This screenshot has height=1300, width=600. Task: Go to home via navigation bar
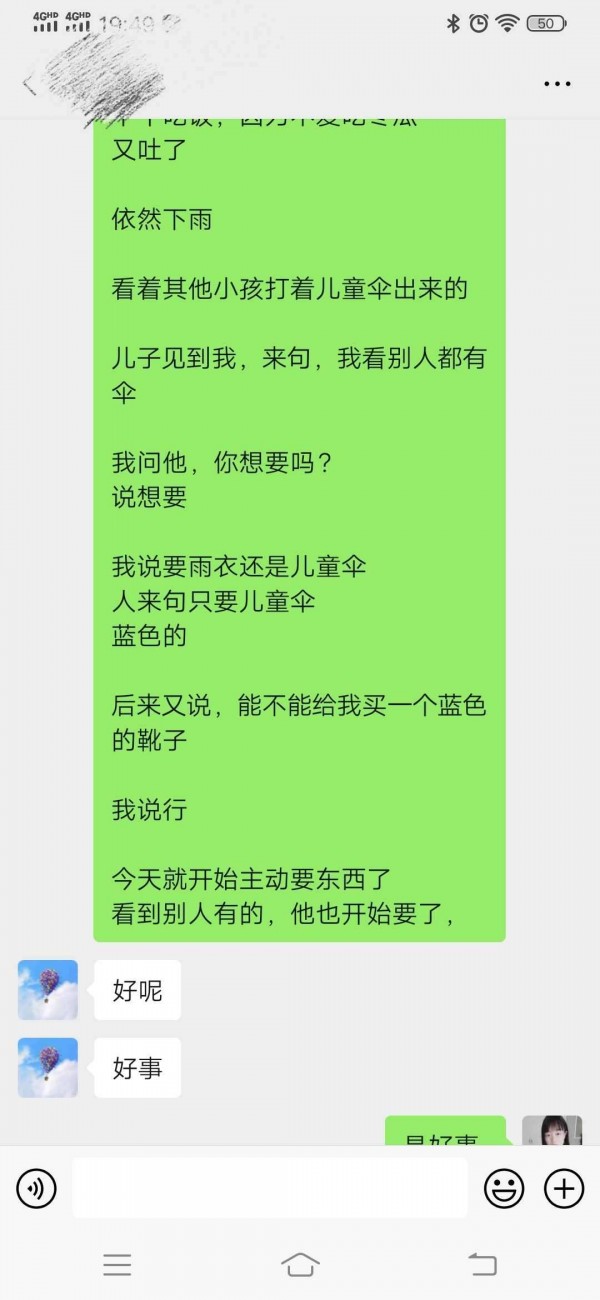point(300,1264)
